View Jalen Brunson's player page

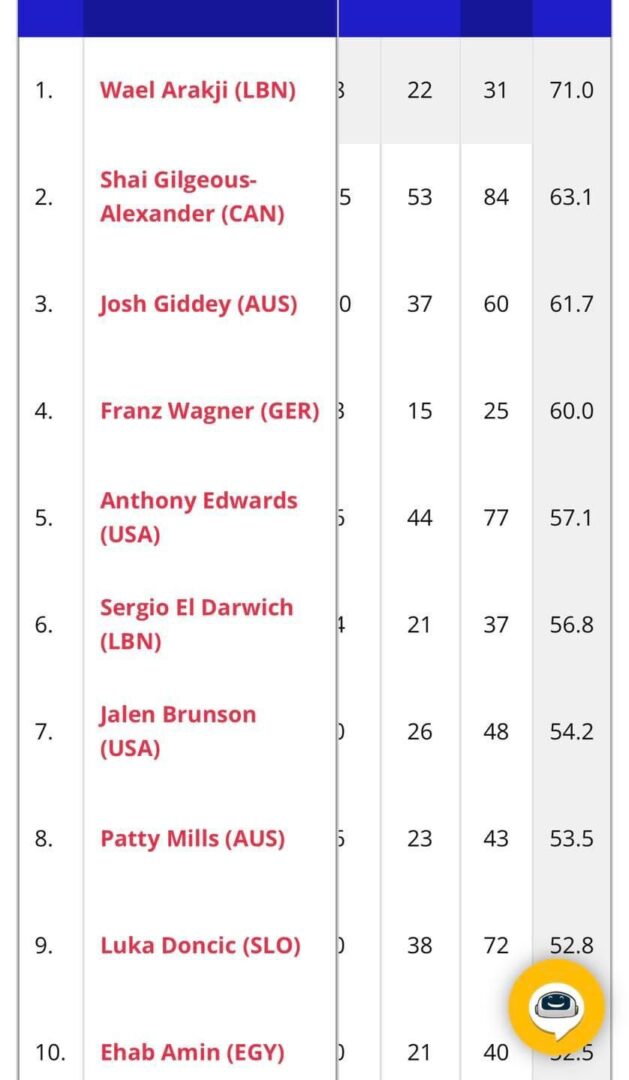[178, 731]
